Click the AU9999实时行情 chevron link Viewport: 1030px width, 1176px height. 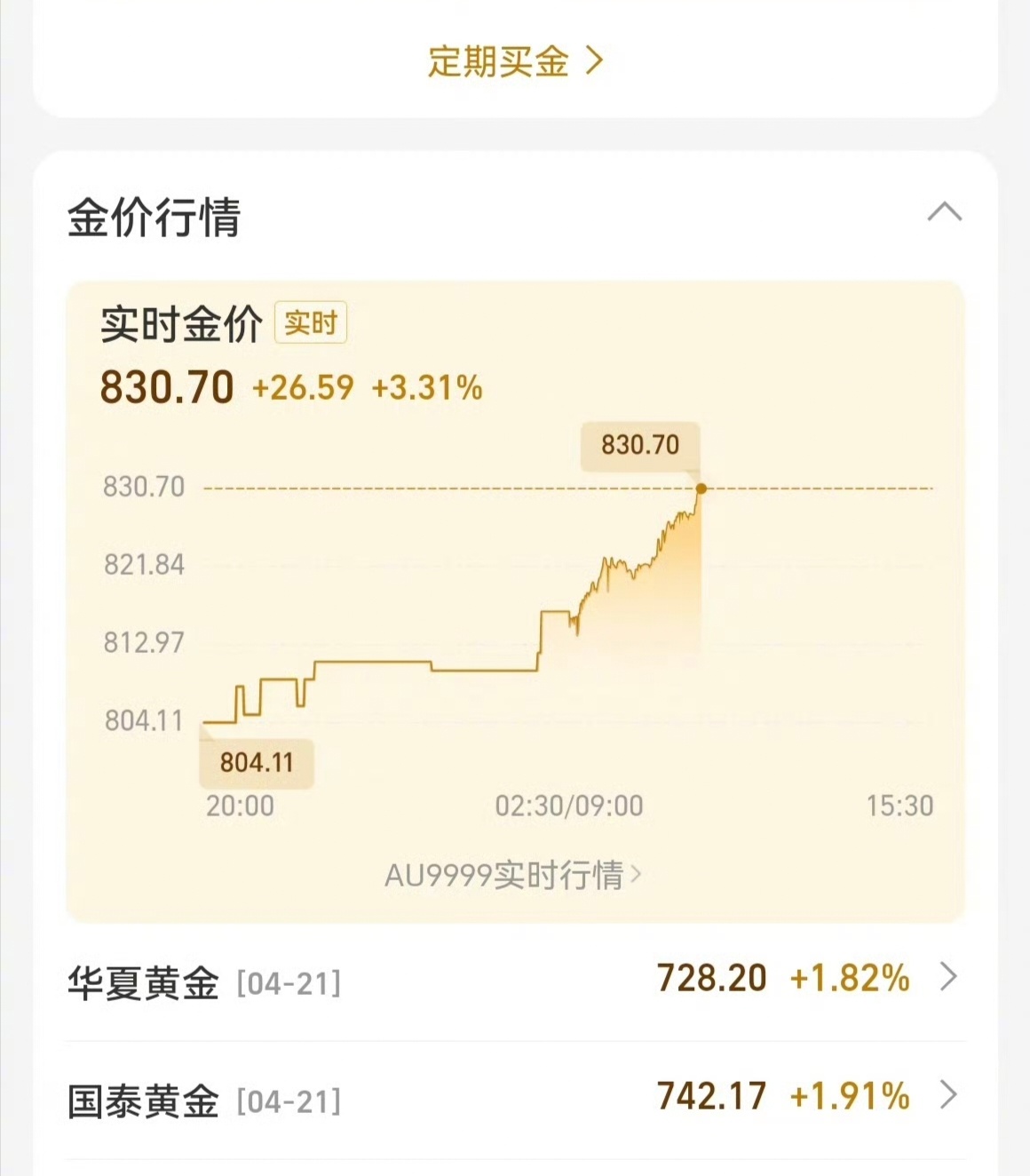click(513, 875)
